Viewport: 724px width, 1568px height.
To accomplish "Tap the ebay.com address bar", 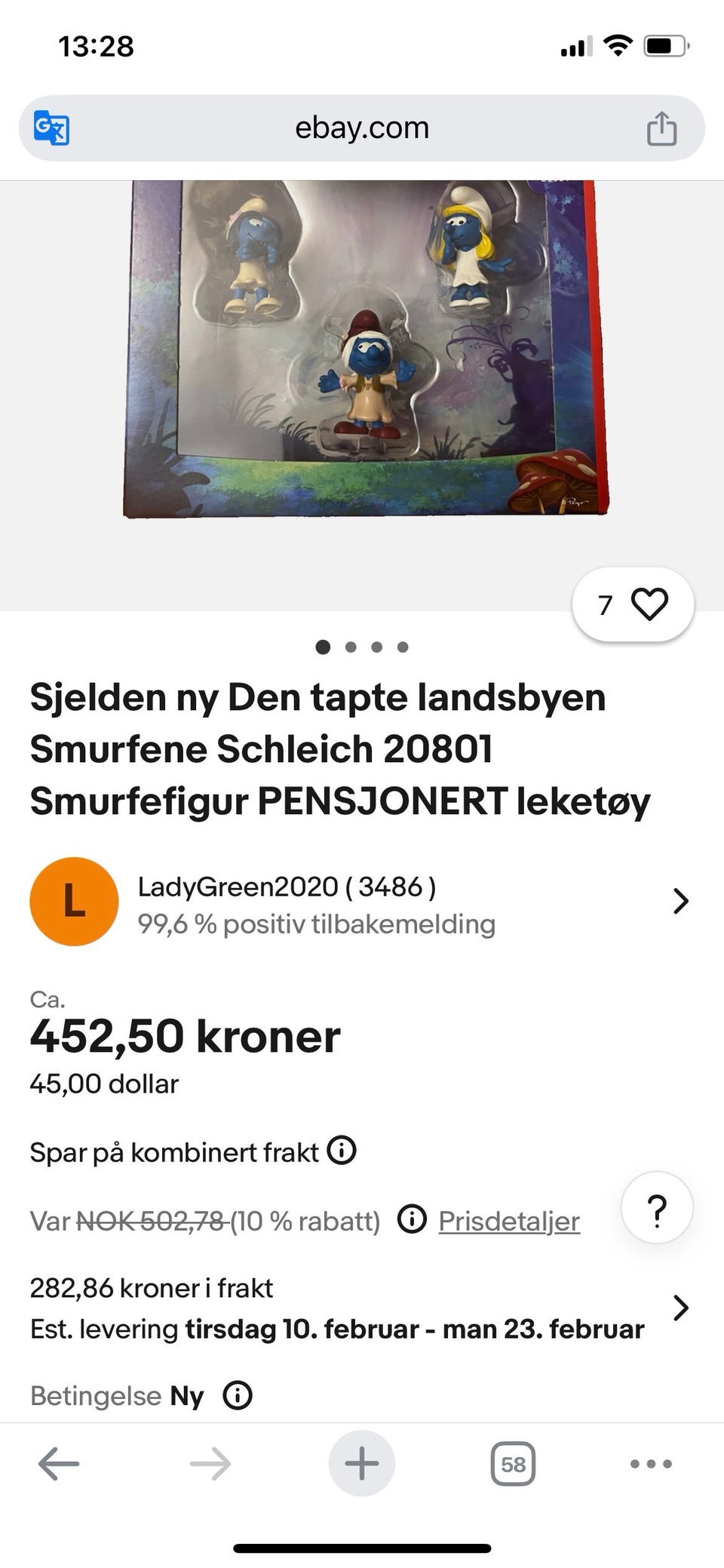I will click(362, 127).
